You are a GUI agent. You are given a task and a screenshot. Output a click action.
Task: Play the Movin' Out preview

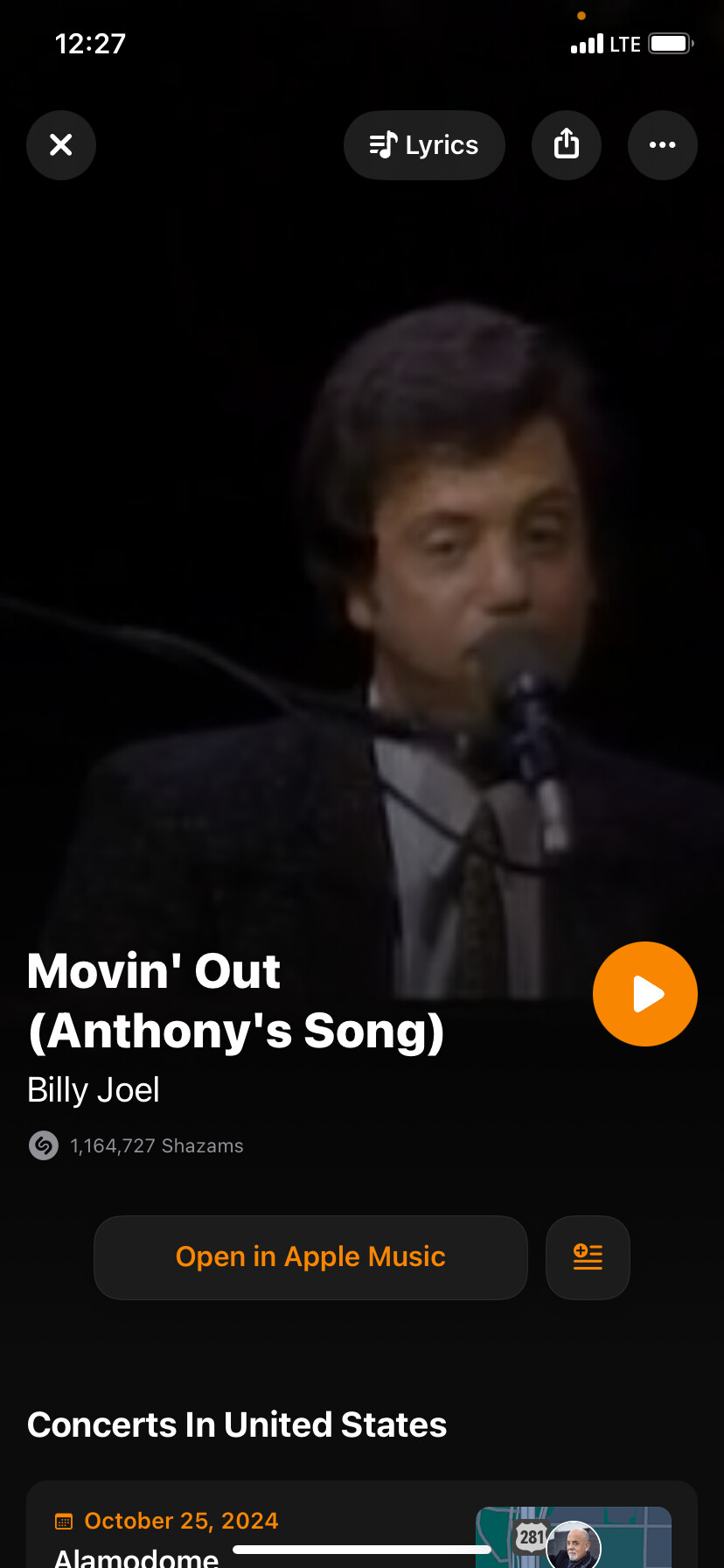(645, 994)
